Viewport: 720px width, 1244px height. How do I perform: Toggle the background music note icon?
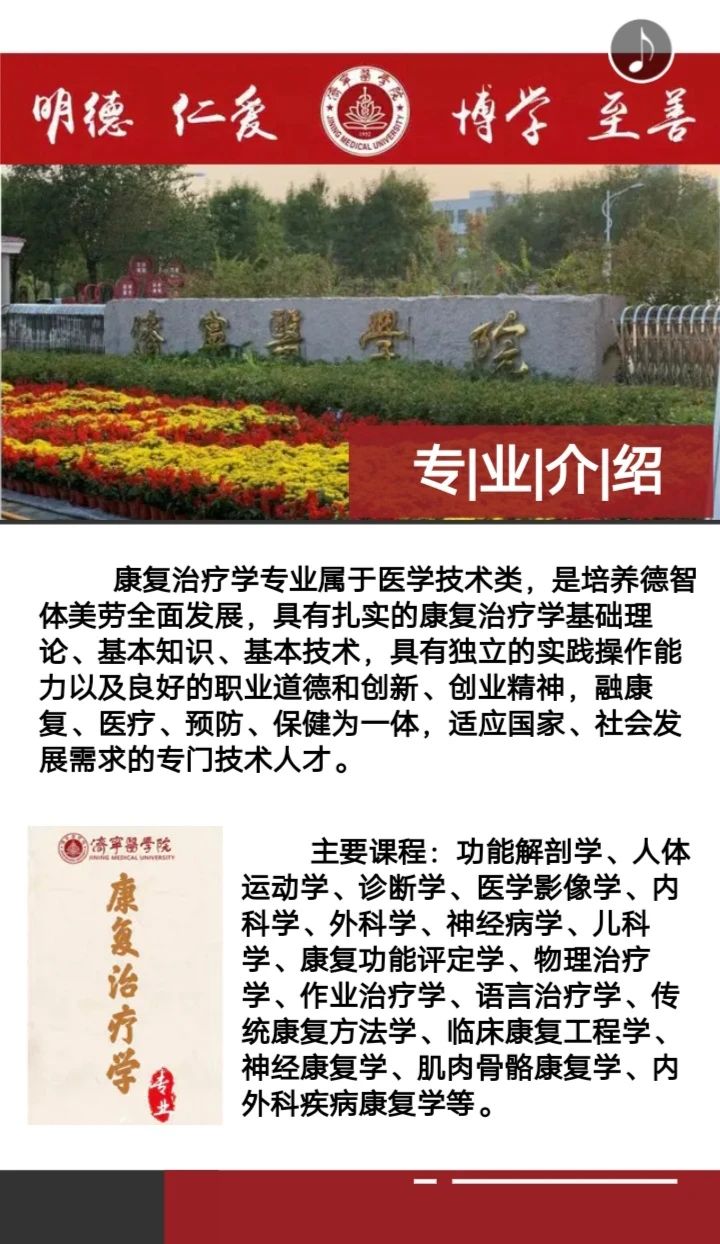click(640, 51)
